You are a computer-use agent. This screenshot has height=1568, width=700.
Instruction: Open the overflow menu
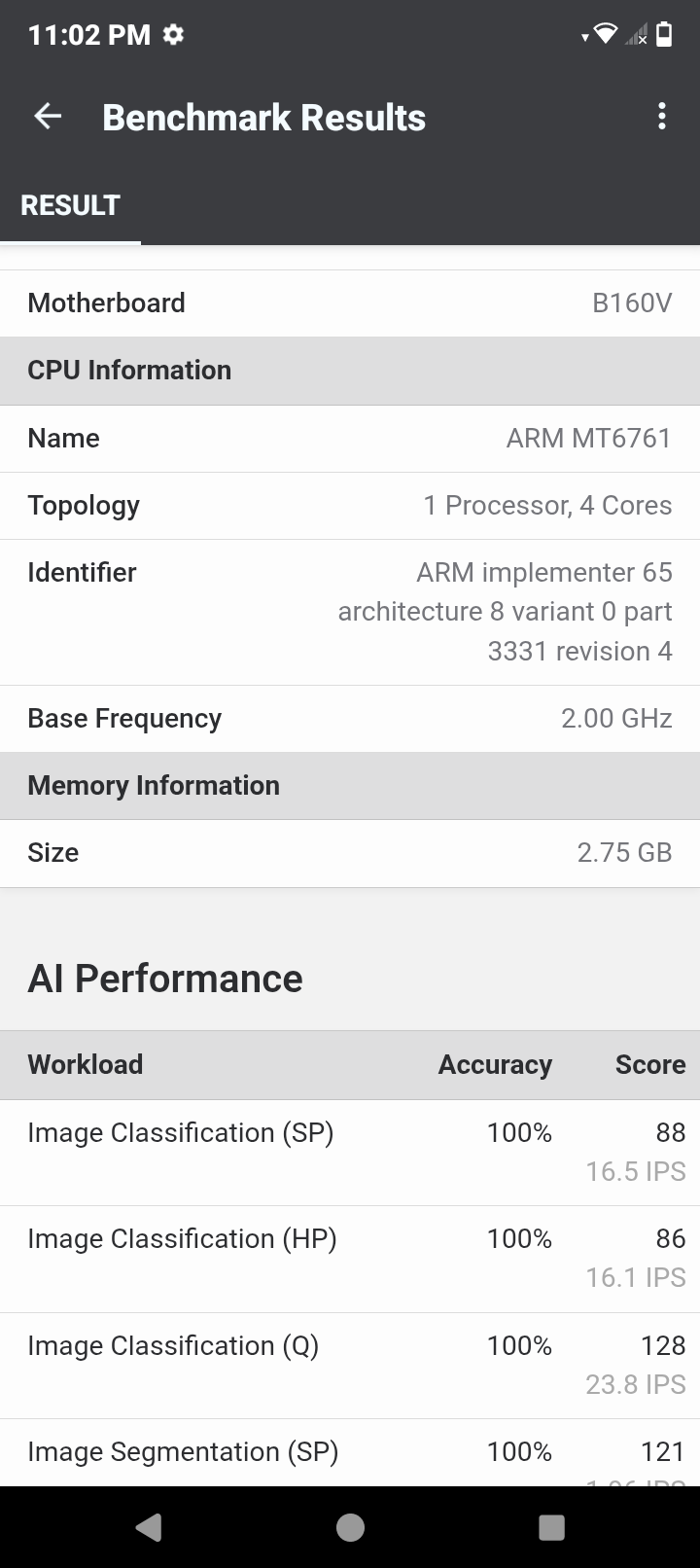pos(662,117)
